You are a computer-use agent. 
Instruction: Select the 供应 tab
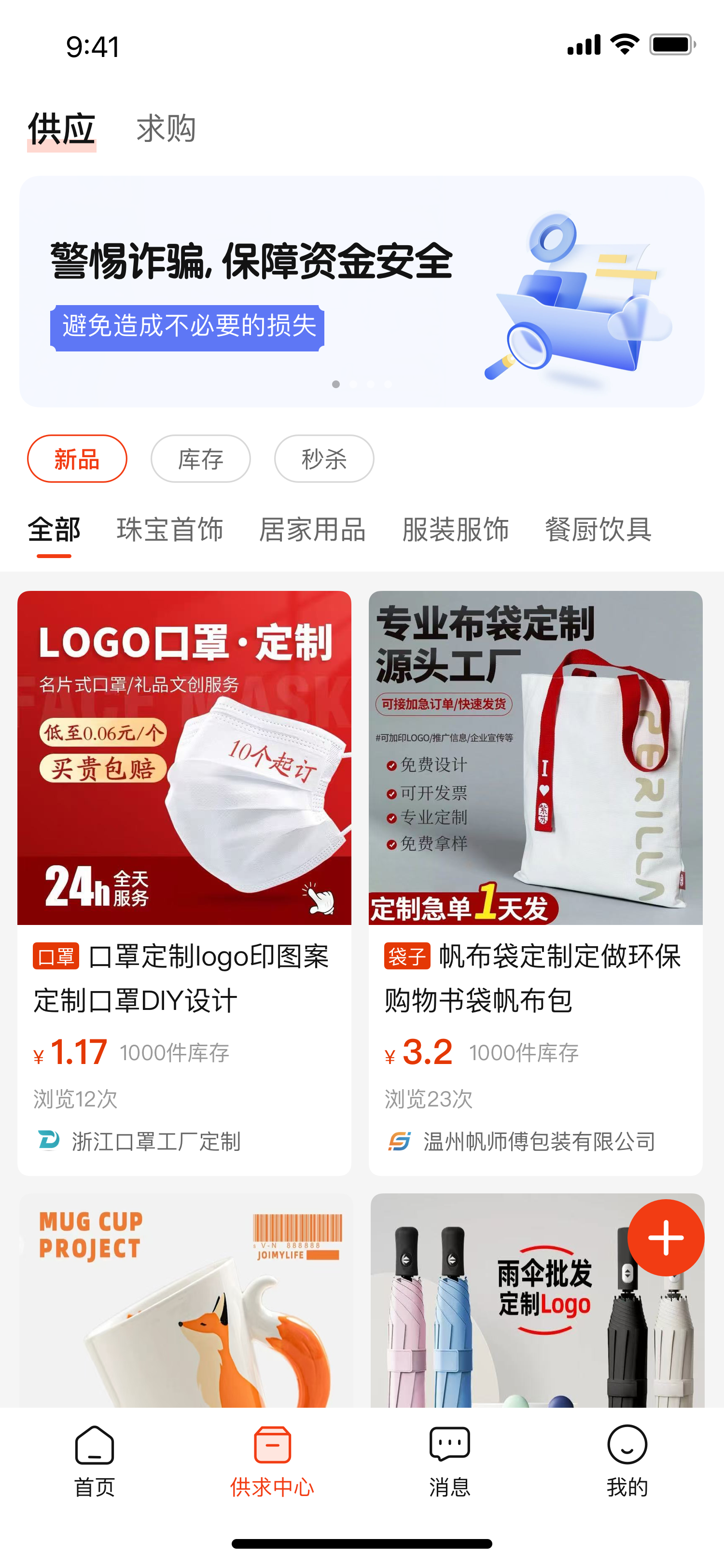pos(61,128)
